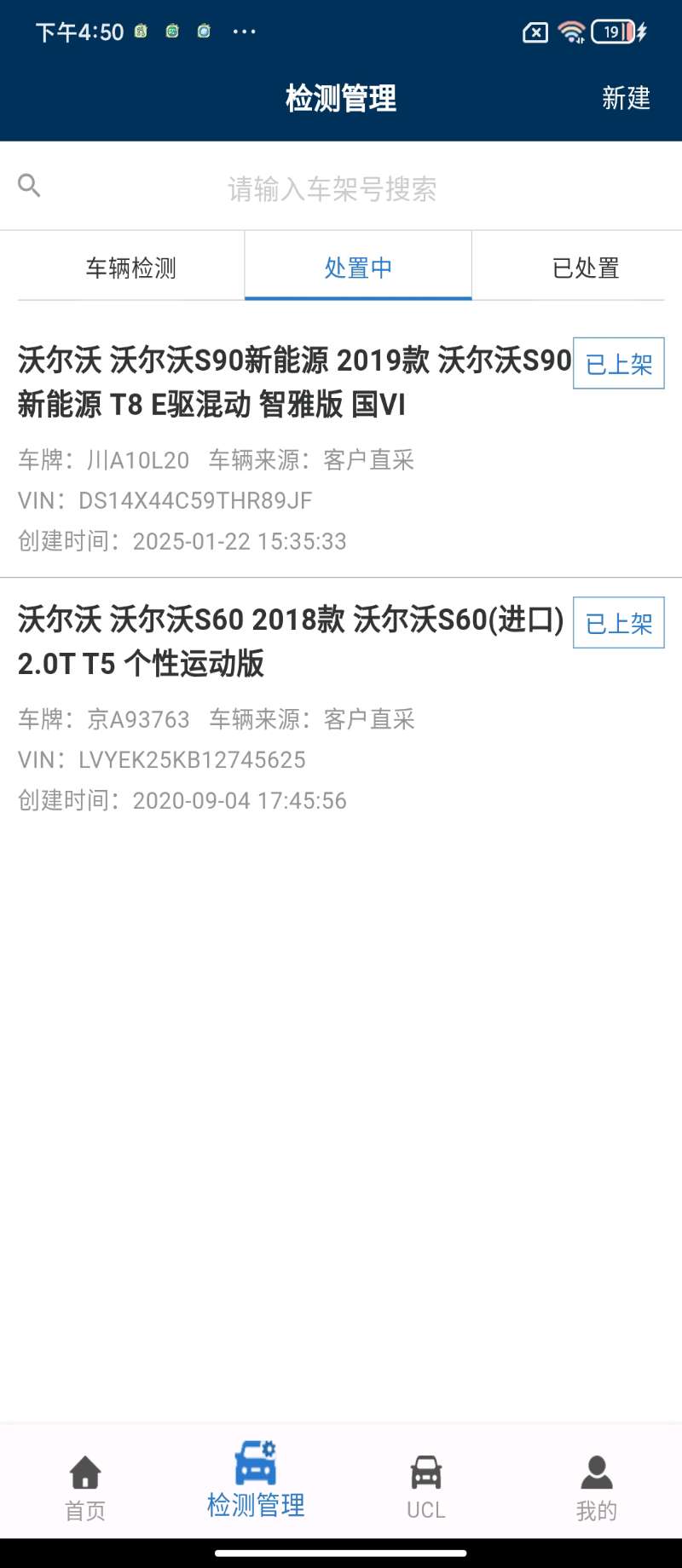Open the 我的 profile tab

click(x=597, y=1486)
